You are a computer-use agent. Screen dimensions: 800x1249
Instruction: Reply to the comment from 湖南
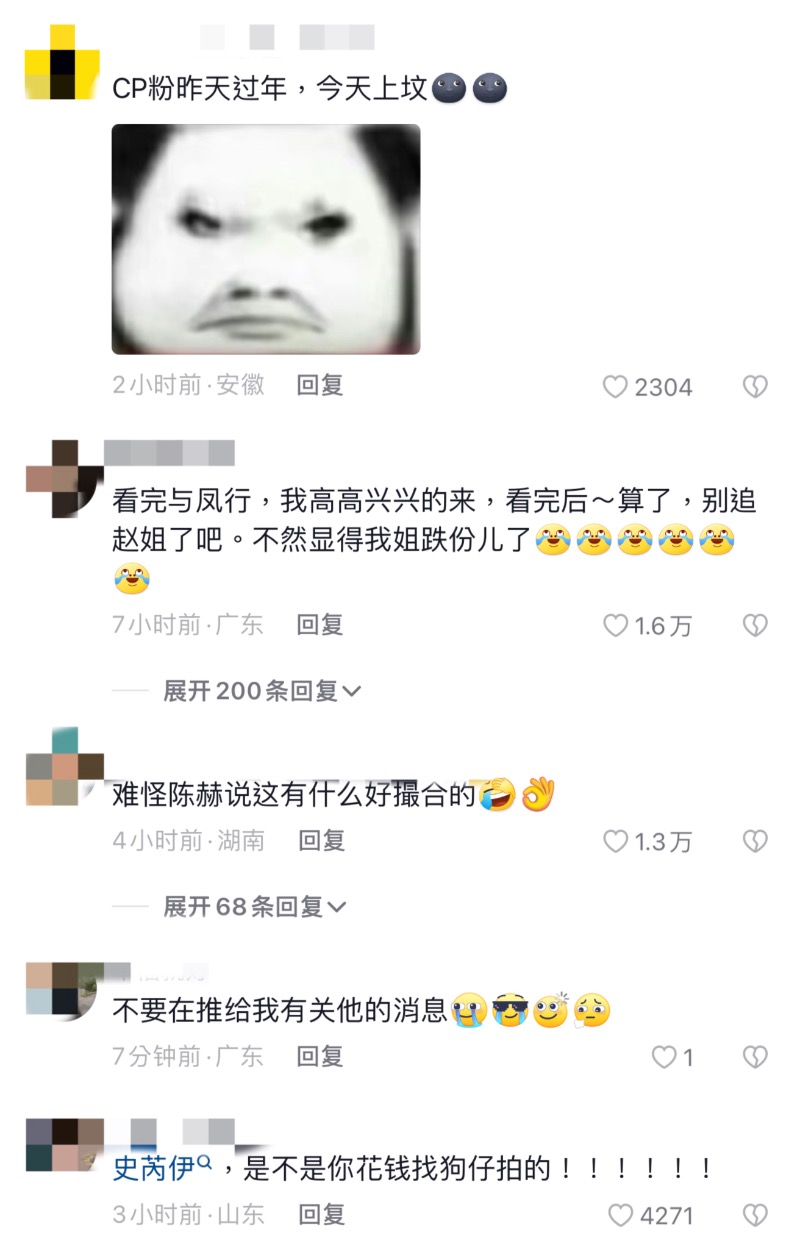[x=321, y=841]
